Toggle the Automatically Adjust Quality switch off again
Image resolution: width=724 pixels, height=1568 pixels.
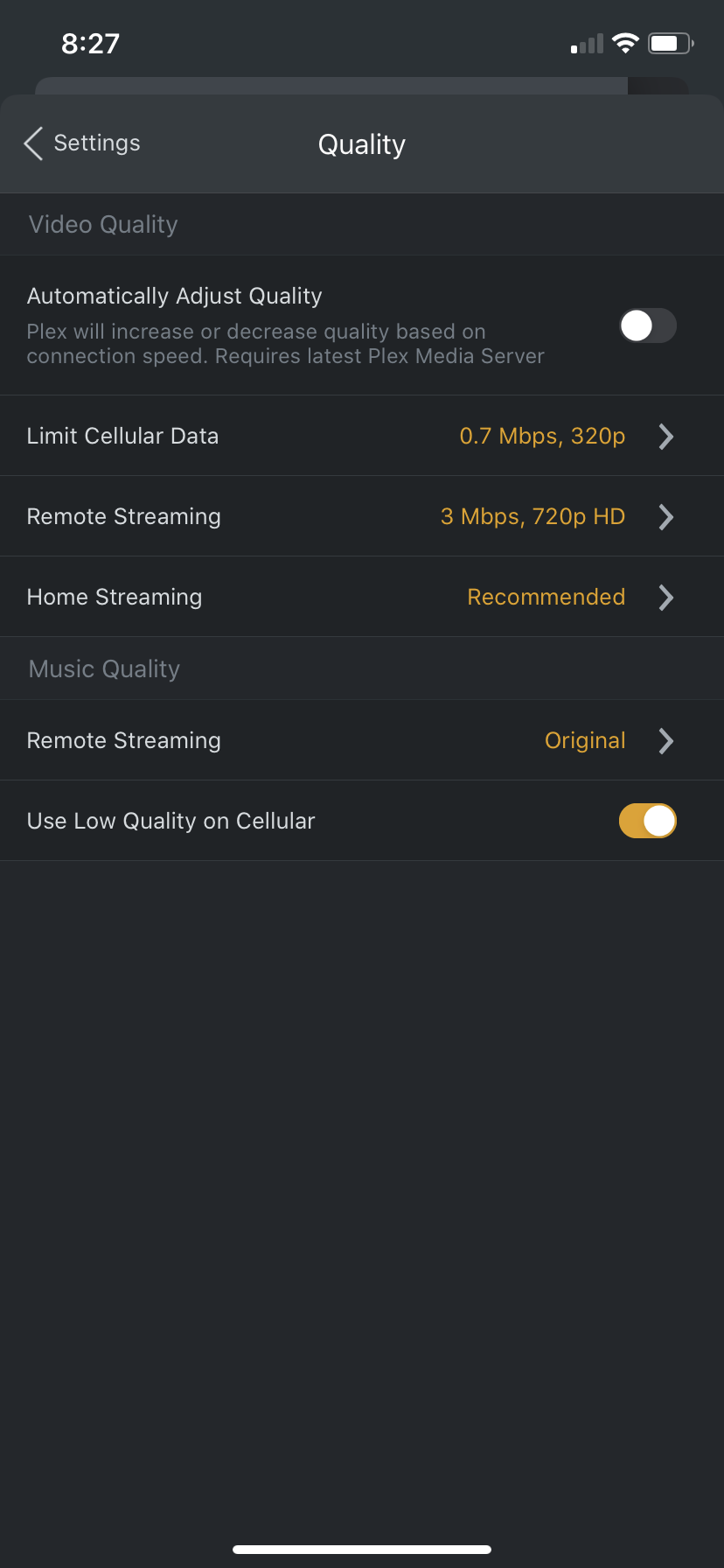[x=648, y=325]
